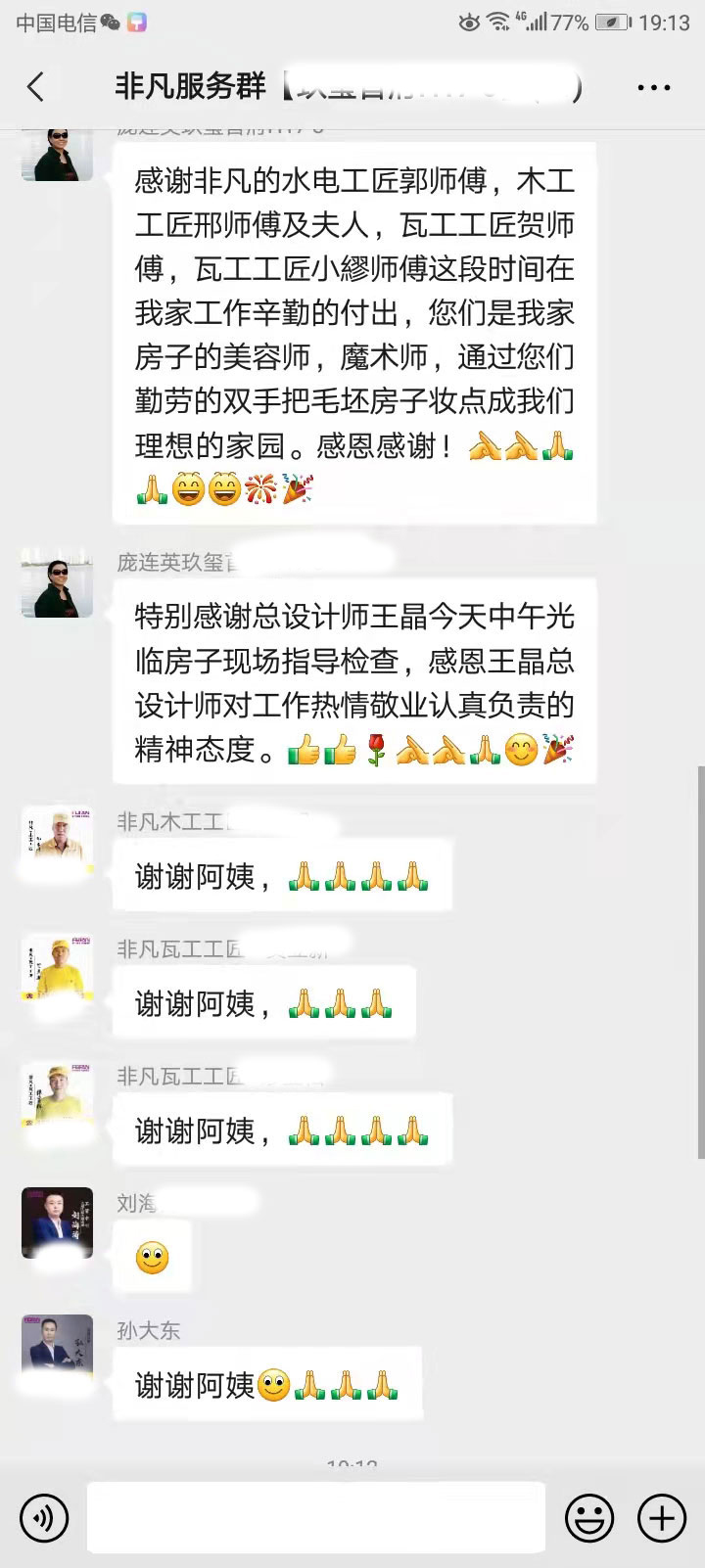Open the avatar of 非凡木工工匠 sender
The image size is (705, 1568).
57,841
